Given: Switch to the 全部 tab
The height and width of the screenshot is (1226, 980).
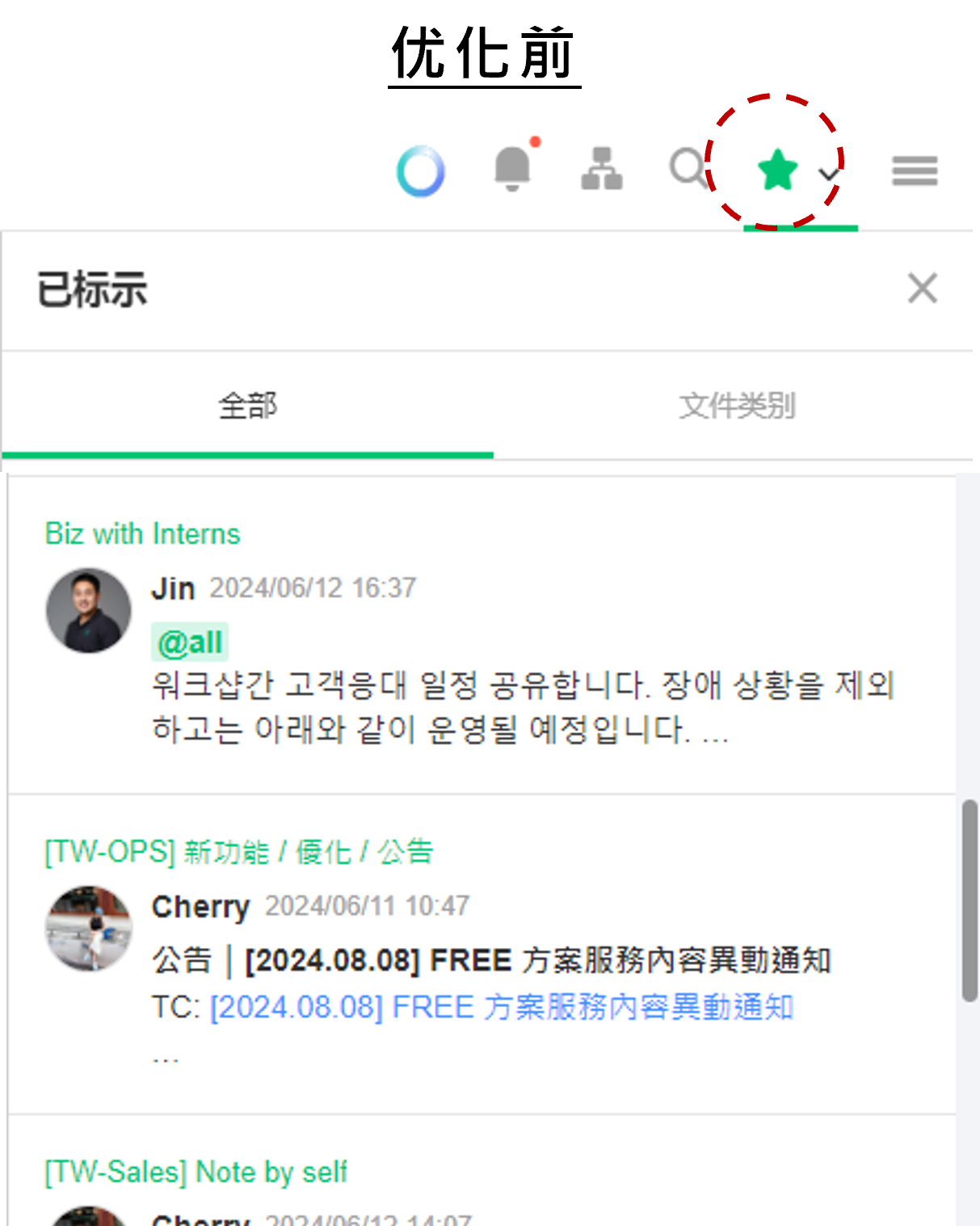Looking at the screenshot, I should point(247,406).
